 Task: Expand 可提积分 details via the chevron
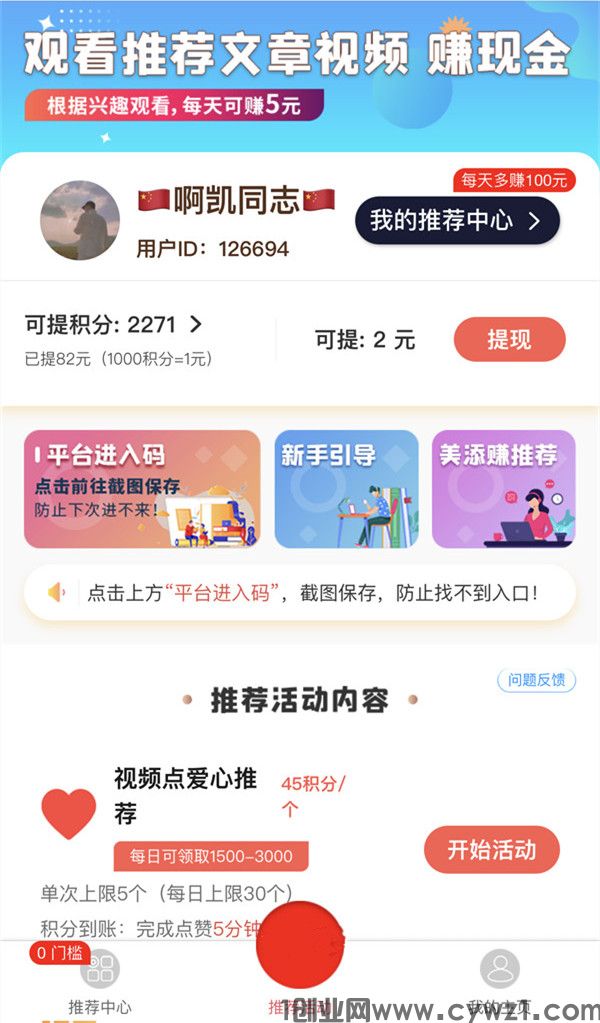[x=196, y=324]
